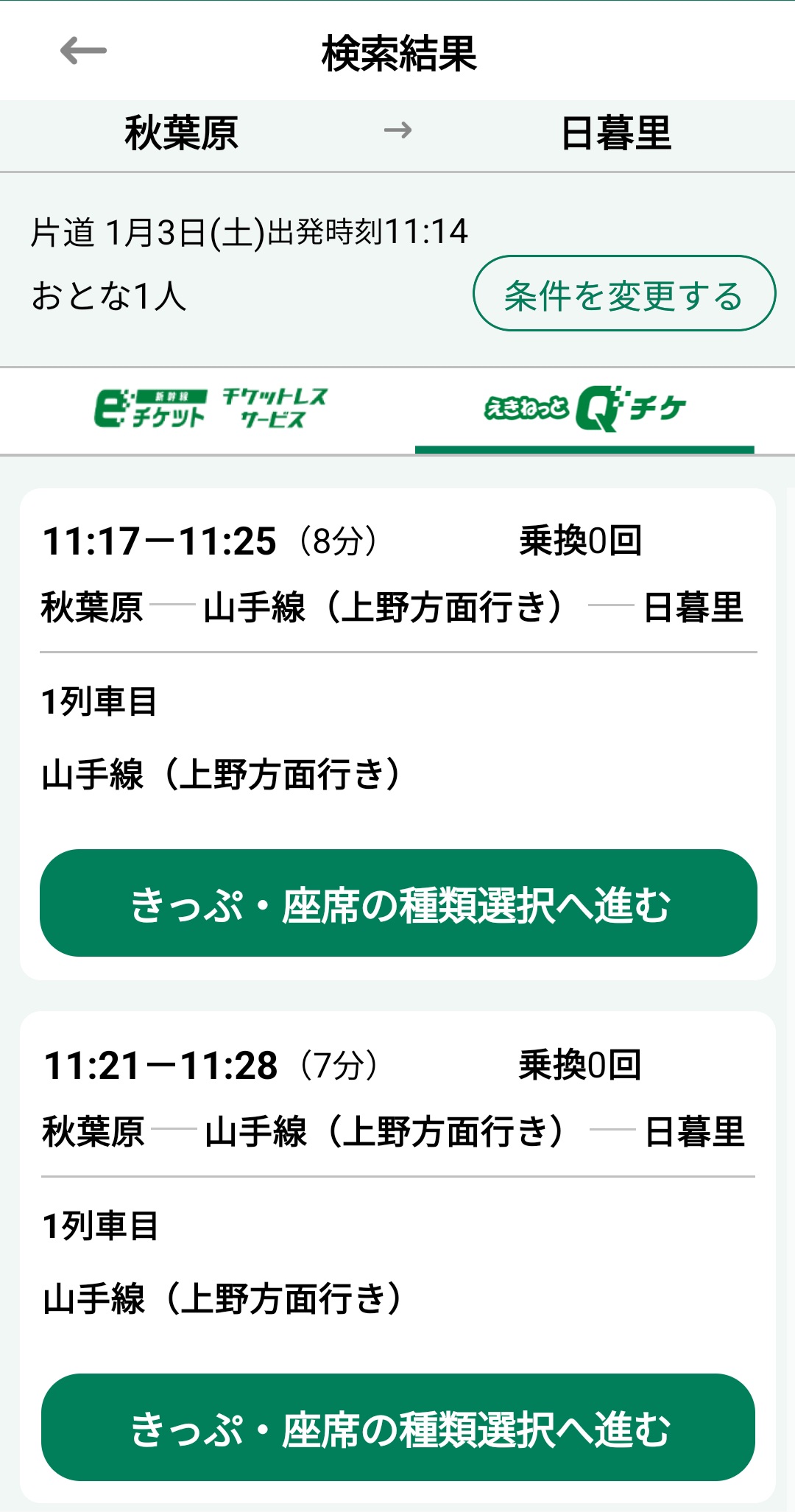Proceed to ticket selection for the 11:21 train
Image resolution: width=795 pixels, height=1512 pixels.
pyautogui.click(x=398, y=1427)
